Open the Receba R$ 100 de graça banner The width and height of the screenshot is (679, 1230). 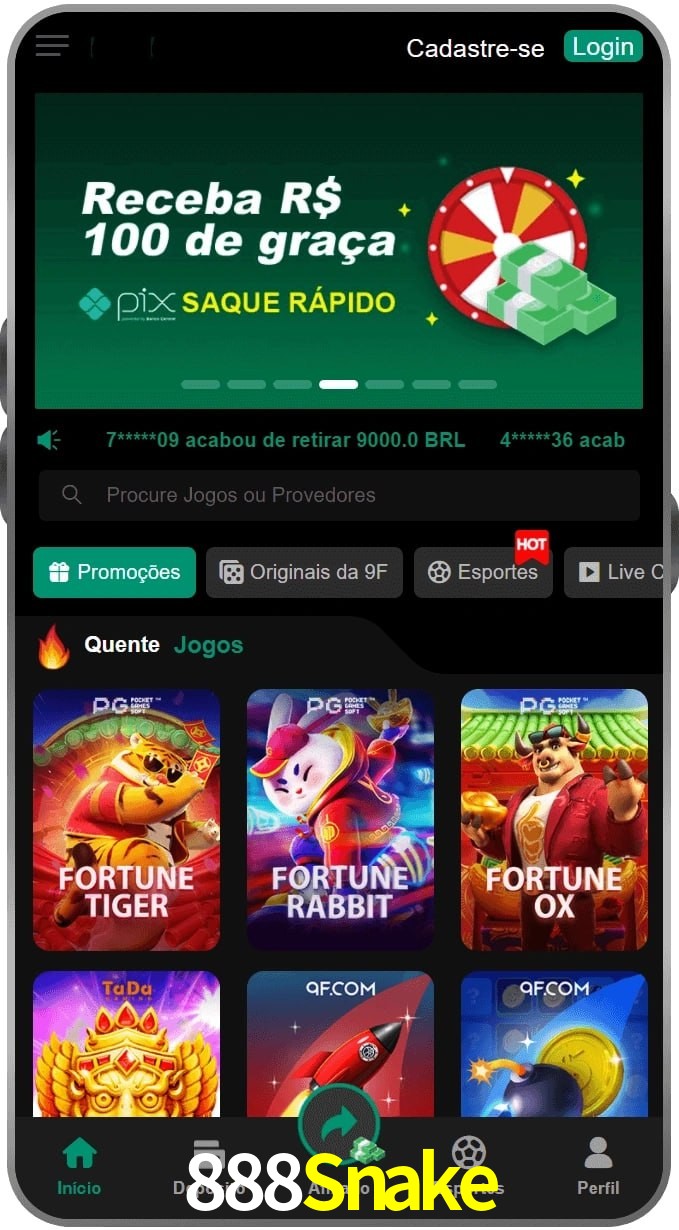click(x=339, y=251)
